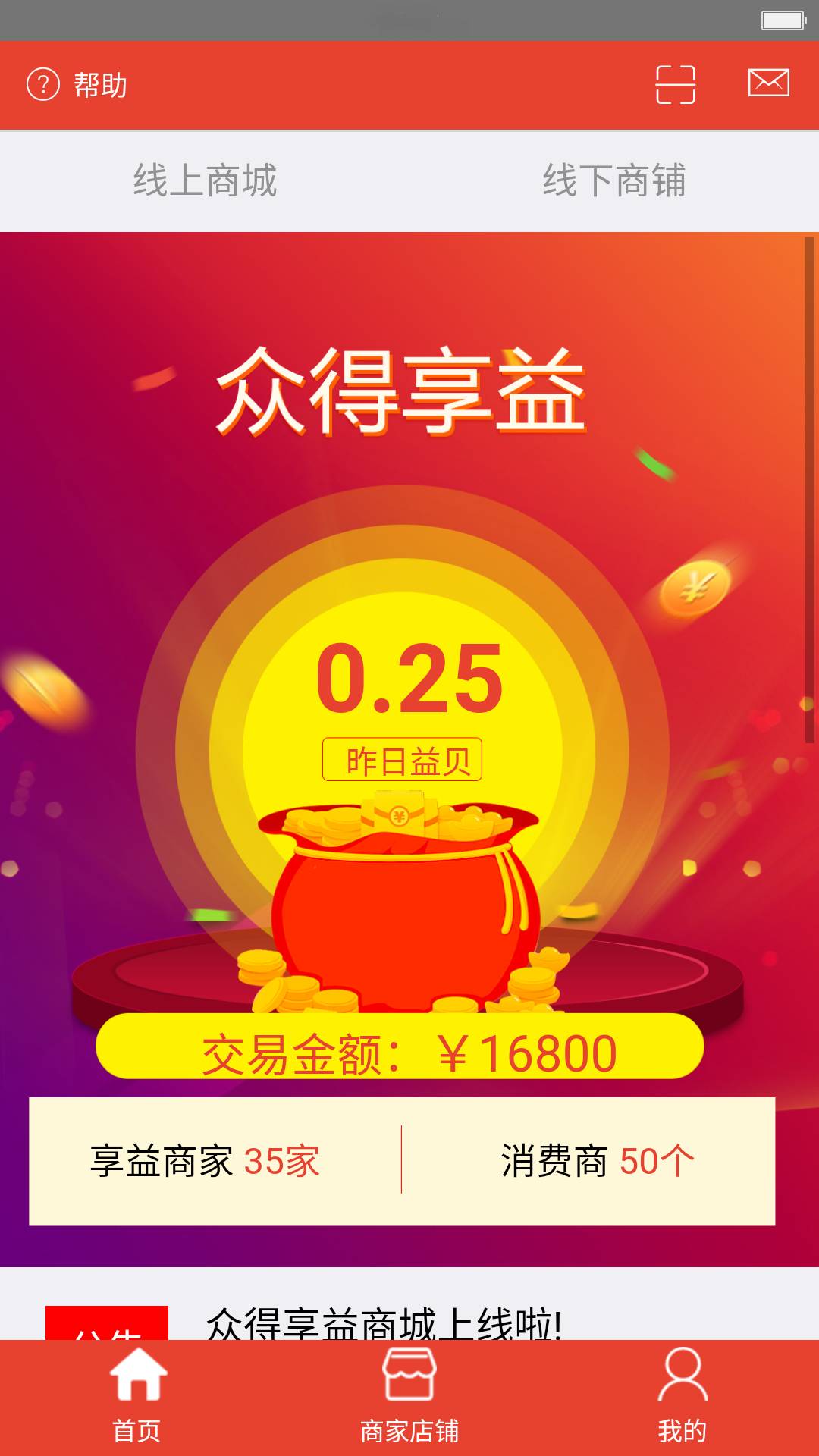The image size is (819, 1456).
Task: Switch to 线下商铺 tab
Action: coord(614,181)
